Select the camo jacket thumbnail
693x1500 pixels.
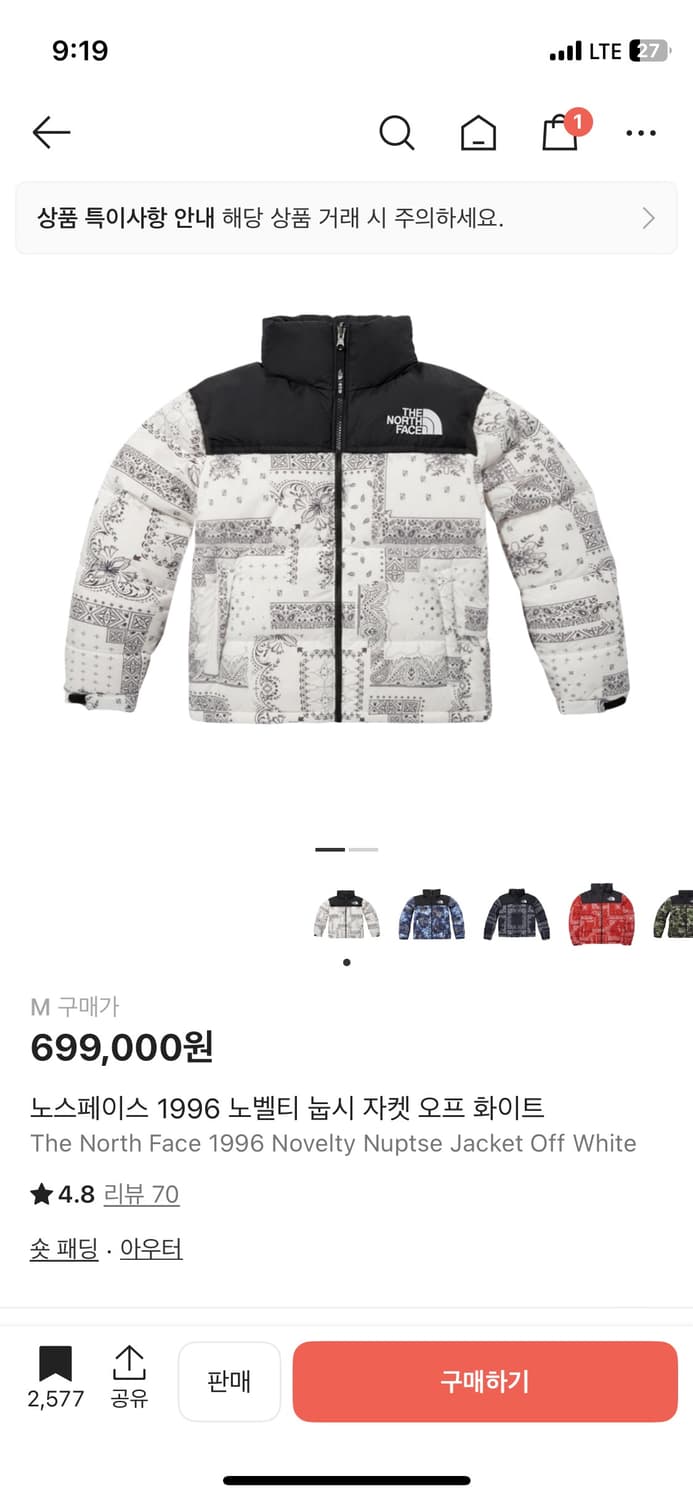click(x=674, y=914)
